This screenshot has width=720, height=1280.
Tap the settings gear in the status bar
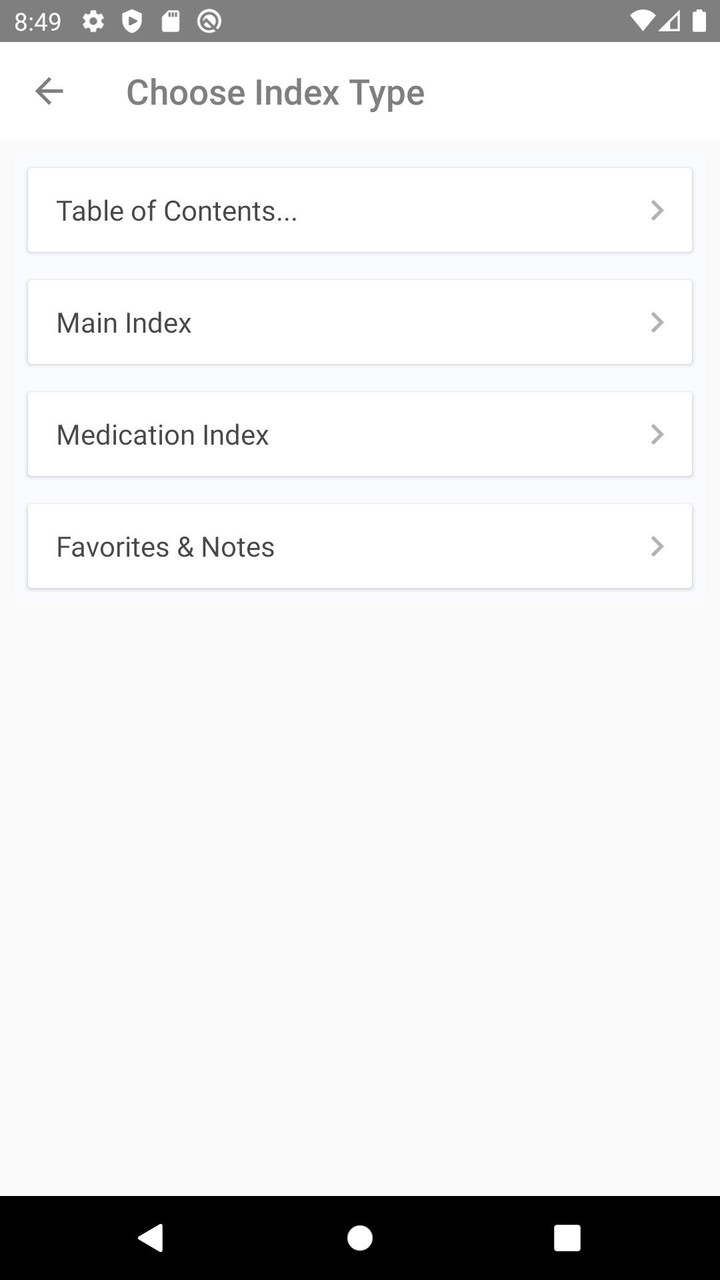(92, 21)
